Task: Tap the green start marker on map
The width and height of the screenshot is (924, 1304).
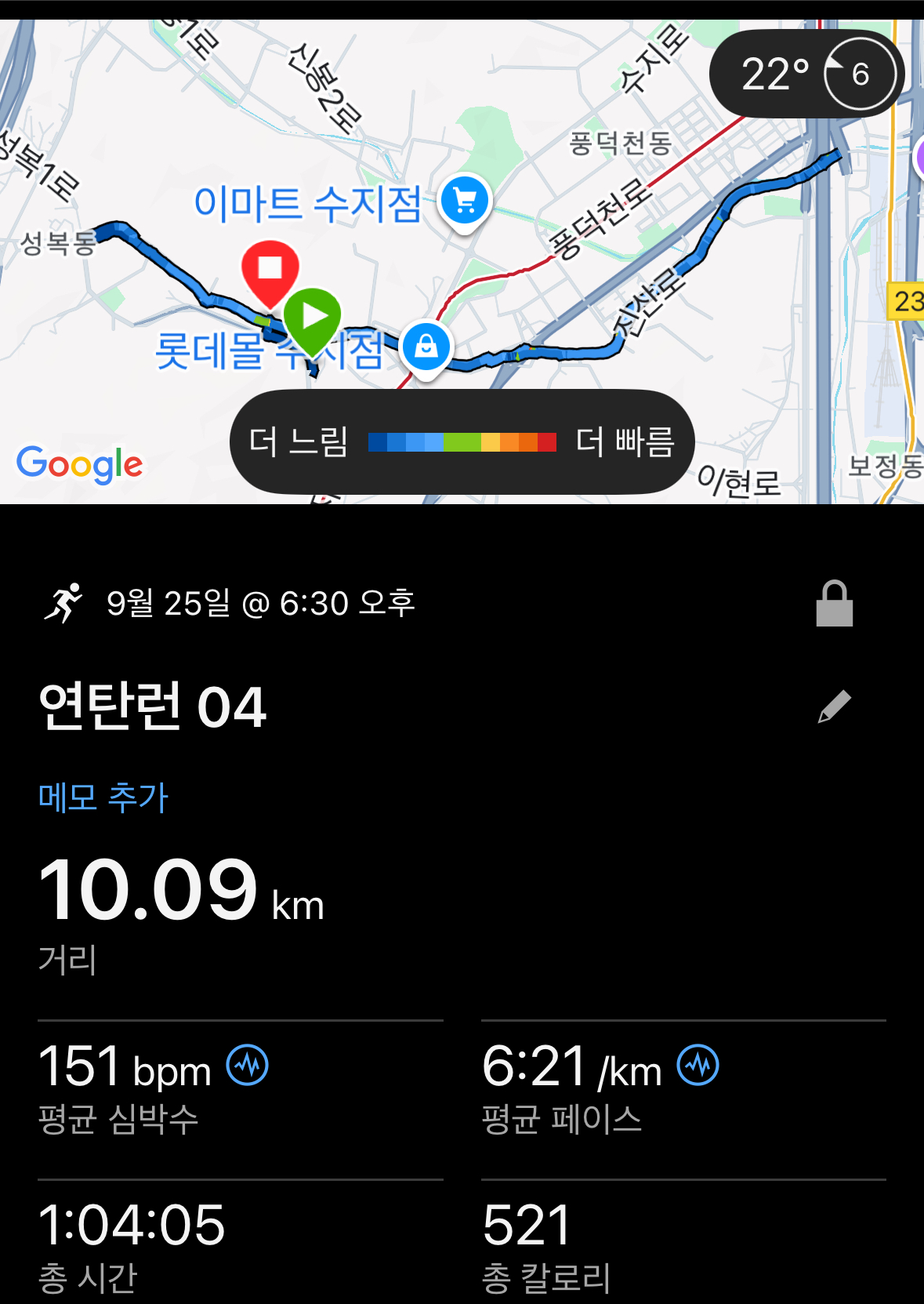Action: tap(313, 318)
